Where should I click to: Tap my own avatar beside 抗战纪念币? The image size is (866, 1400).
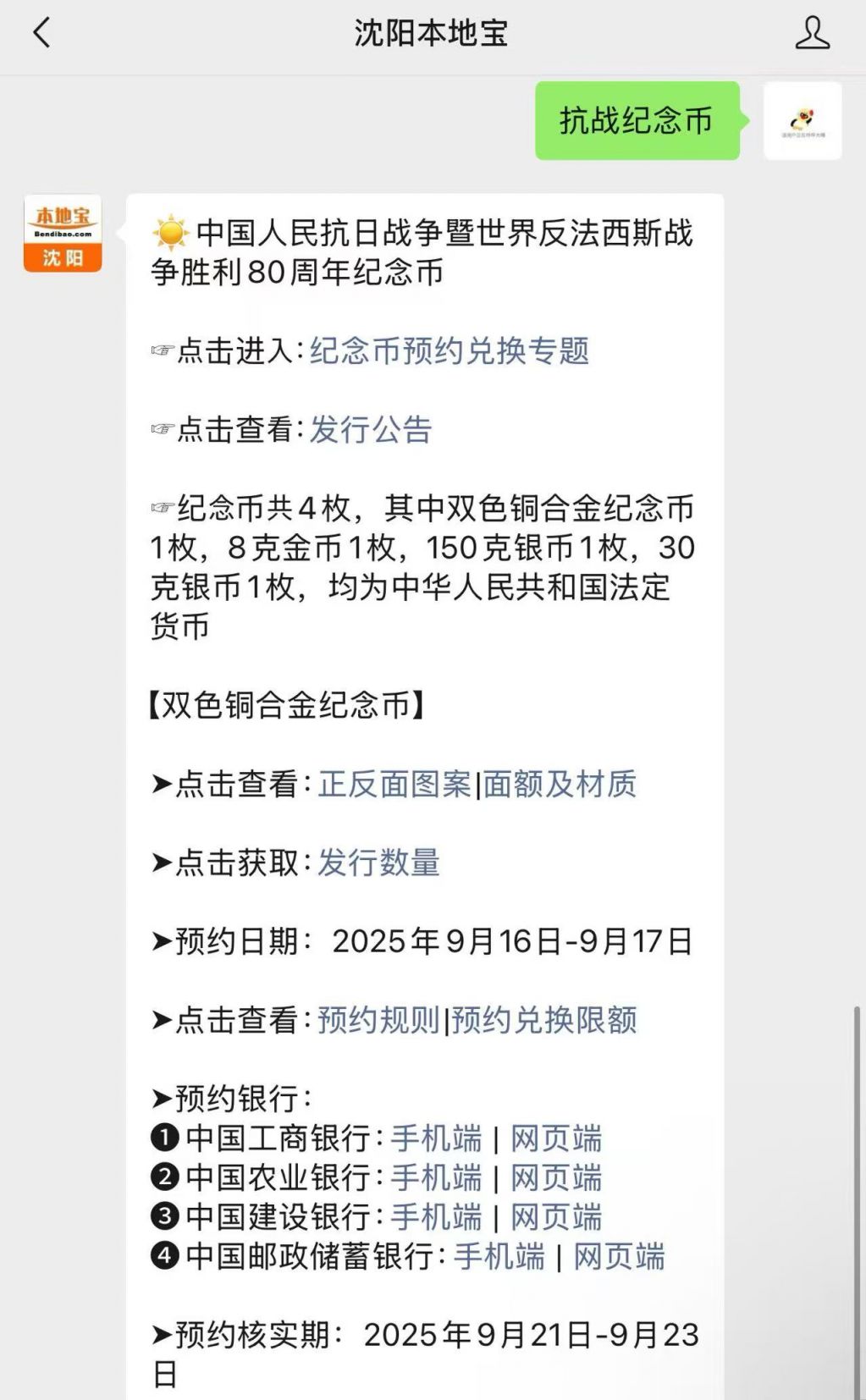click(803, 121)
